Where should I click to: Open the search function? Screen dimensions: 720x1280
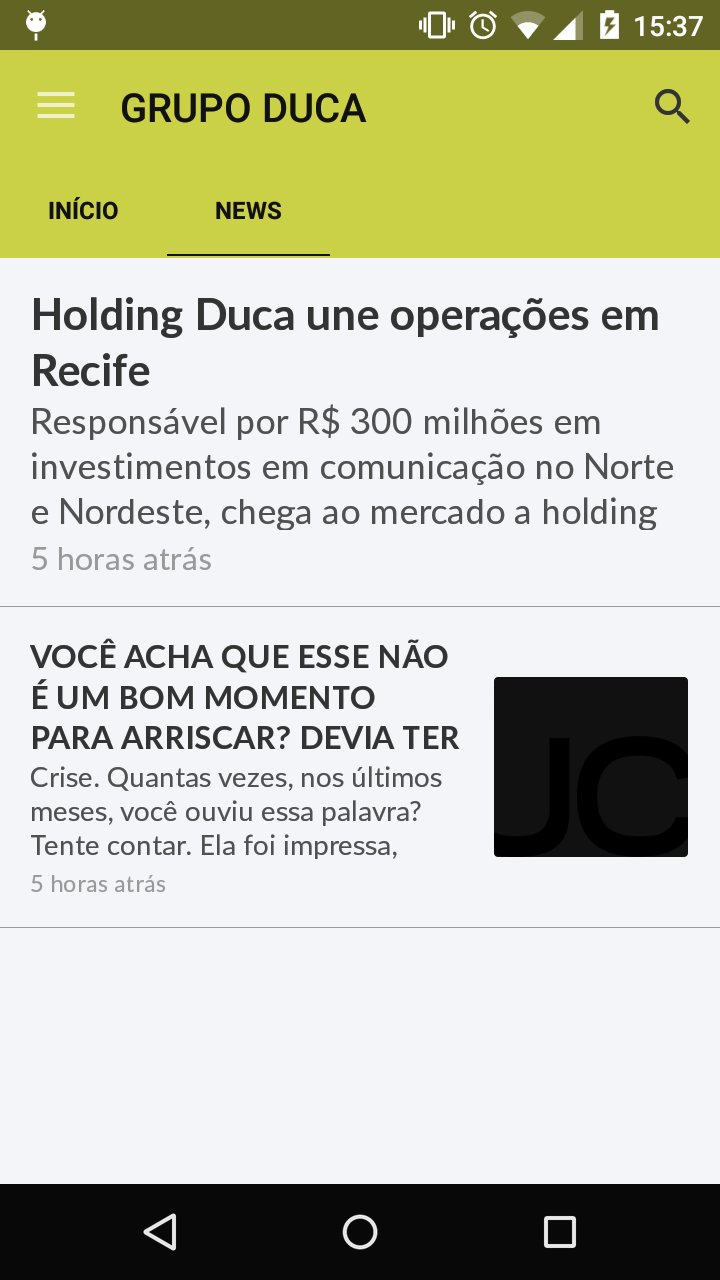(673, 106)
